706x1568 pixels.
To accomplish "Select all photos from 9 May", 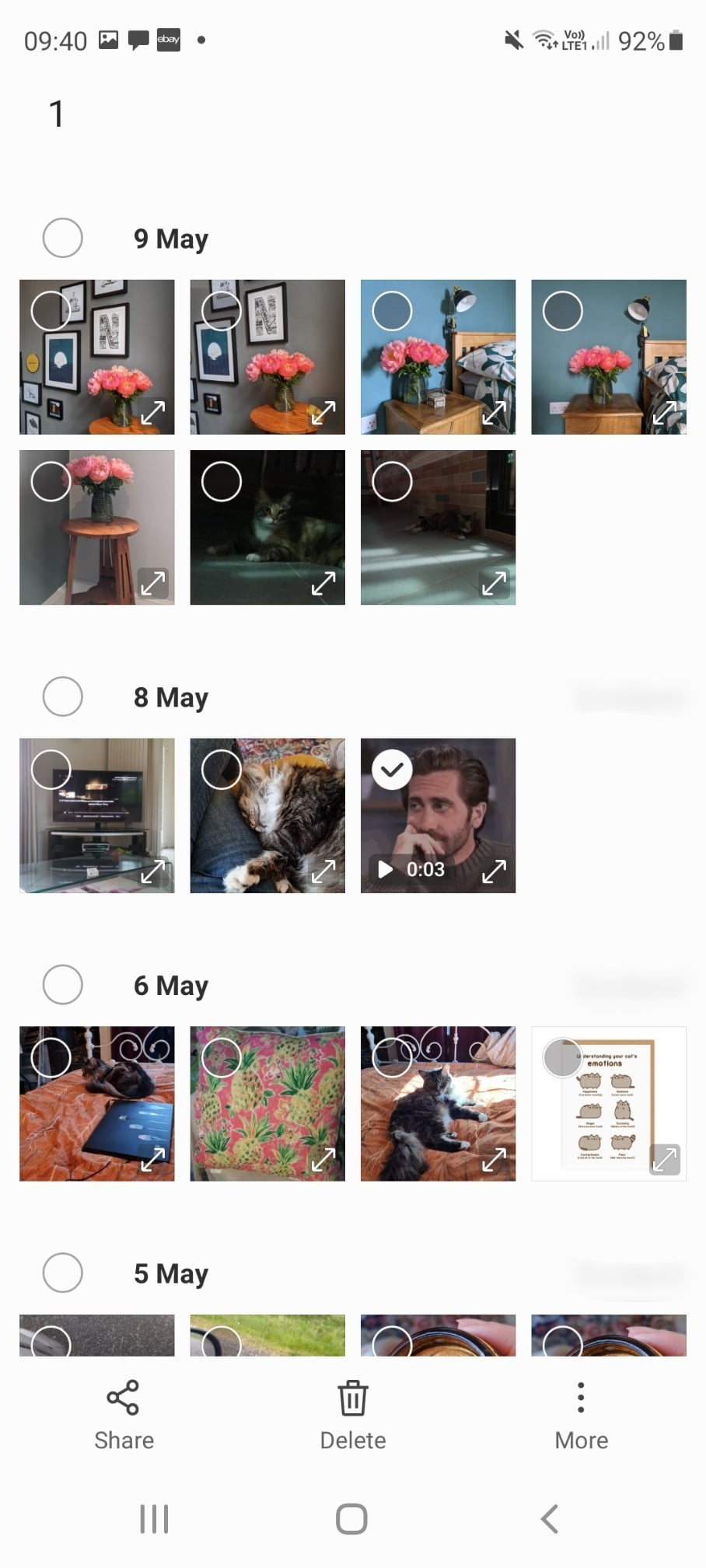I will (x=62, y=238).
